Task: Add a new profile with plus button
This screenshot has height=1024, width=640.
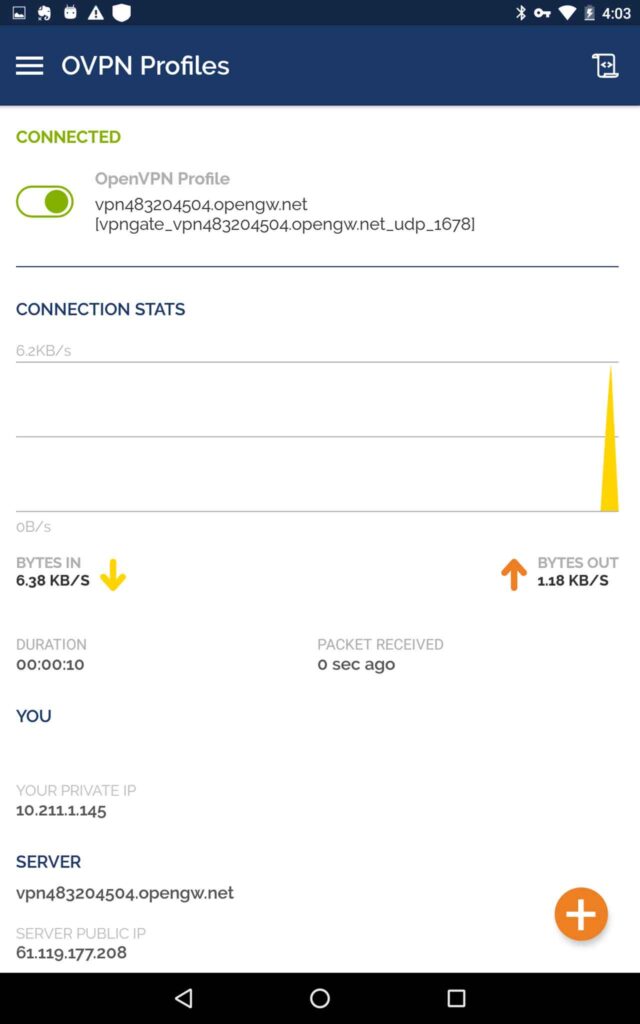Action: [581, 914]
